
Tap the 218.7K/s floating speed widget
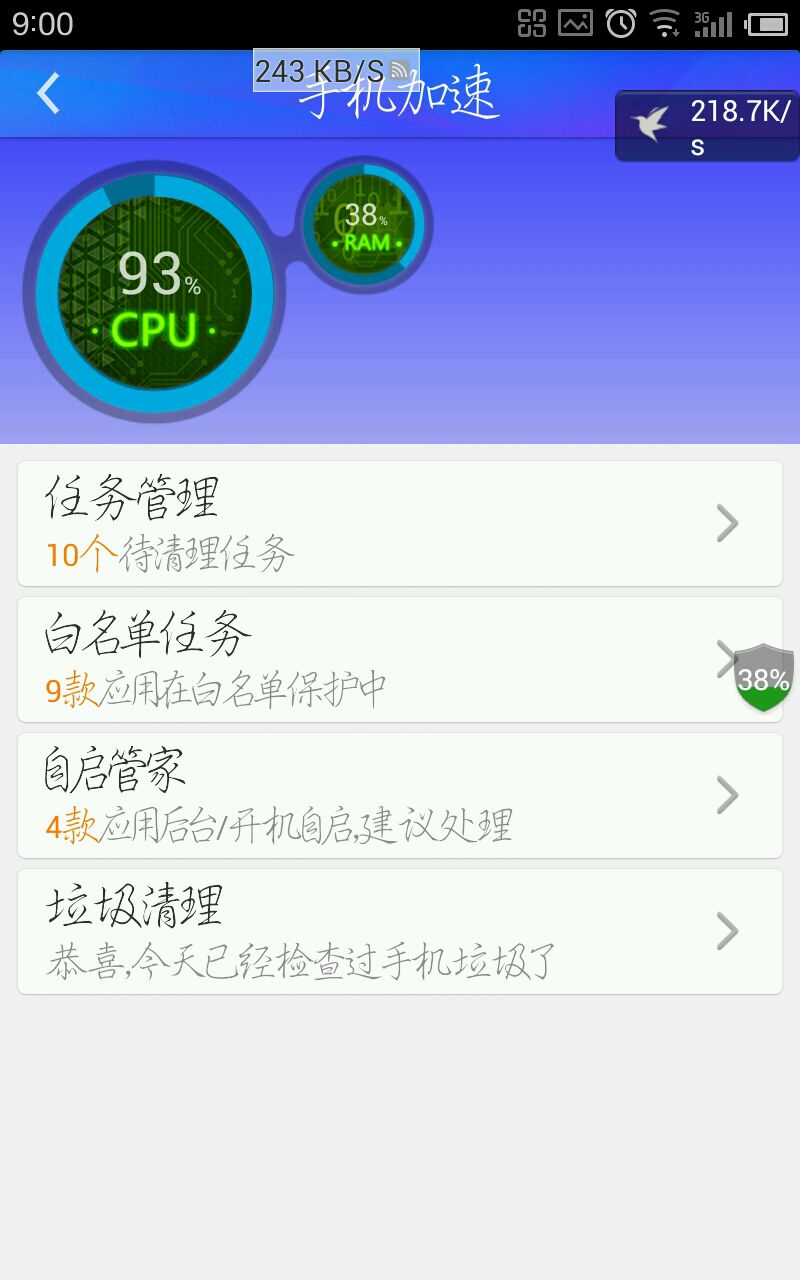click(x=707, y=126)
